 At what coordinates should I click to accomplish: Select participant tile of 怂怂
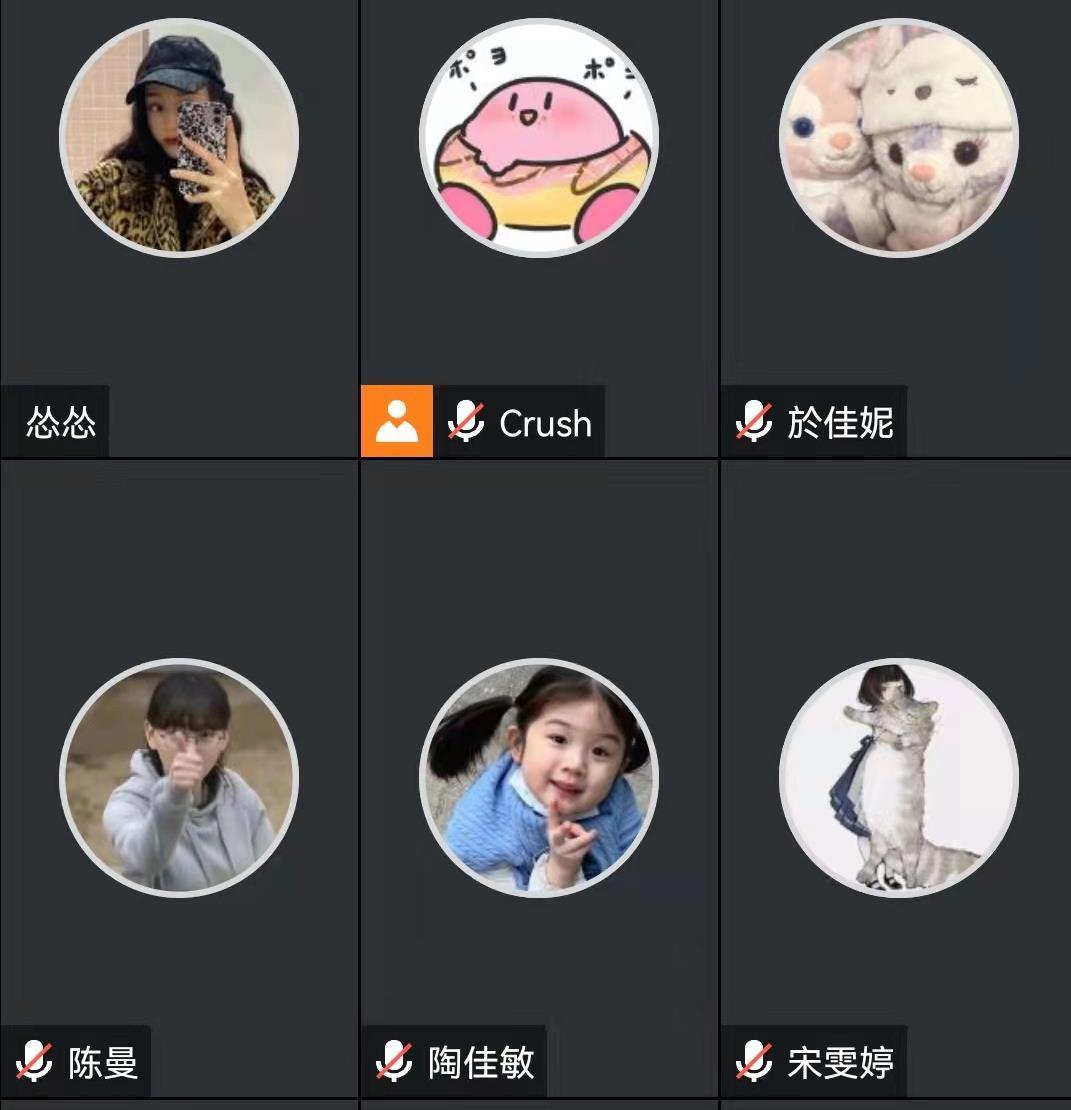click(178, 230)
